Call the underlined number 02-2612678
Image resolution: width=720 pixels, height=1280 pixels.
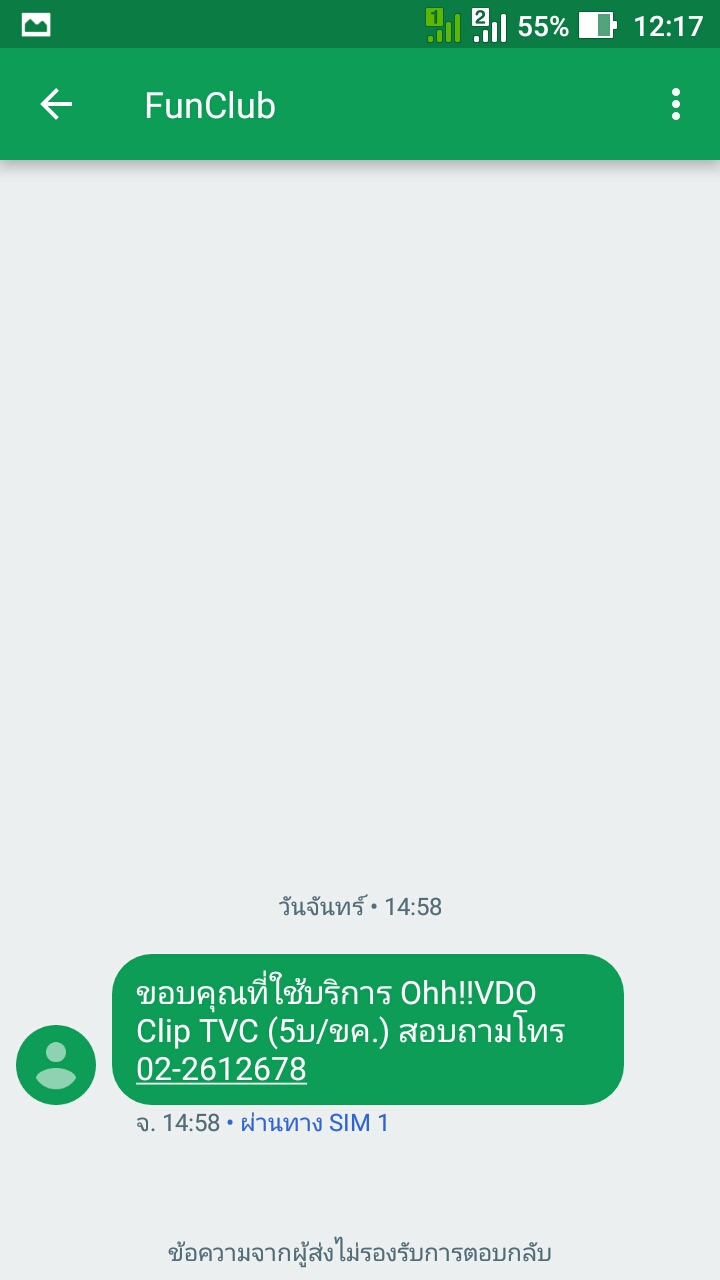(x=221, y=1070)
